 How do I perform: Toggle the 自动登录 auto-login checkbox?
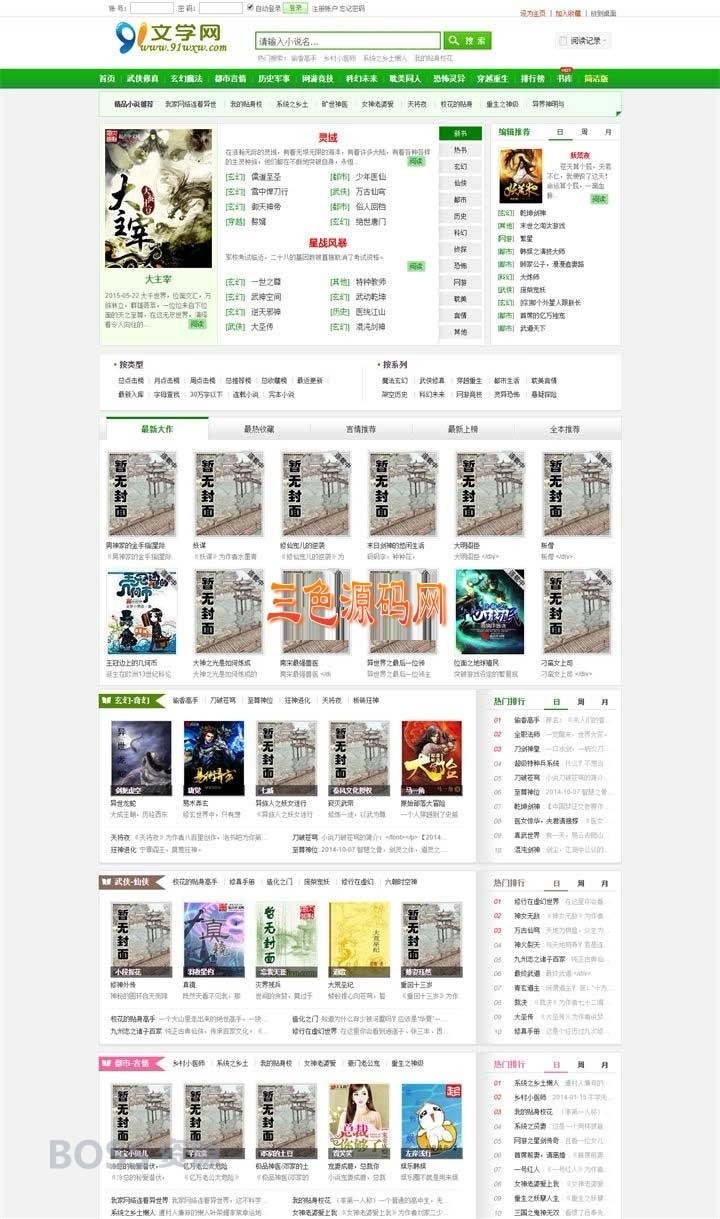point(250,8)
